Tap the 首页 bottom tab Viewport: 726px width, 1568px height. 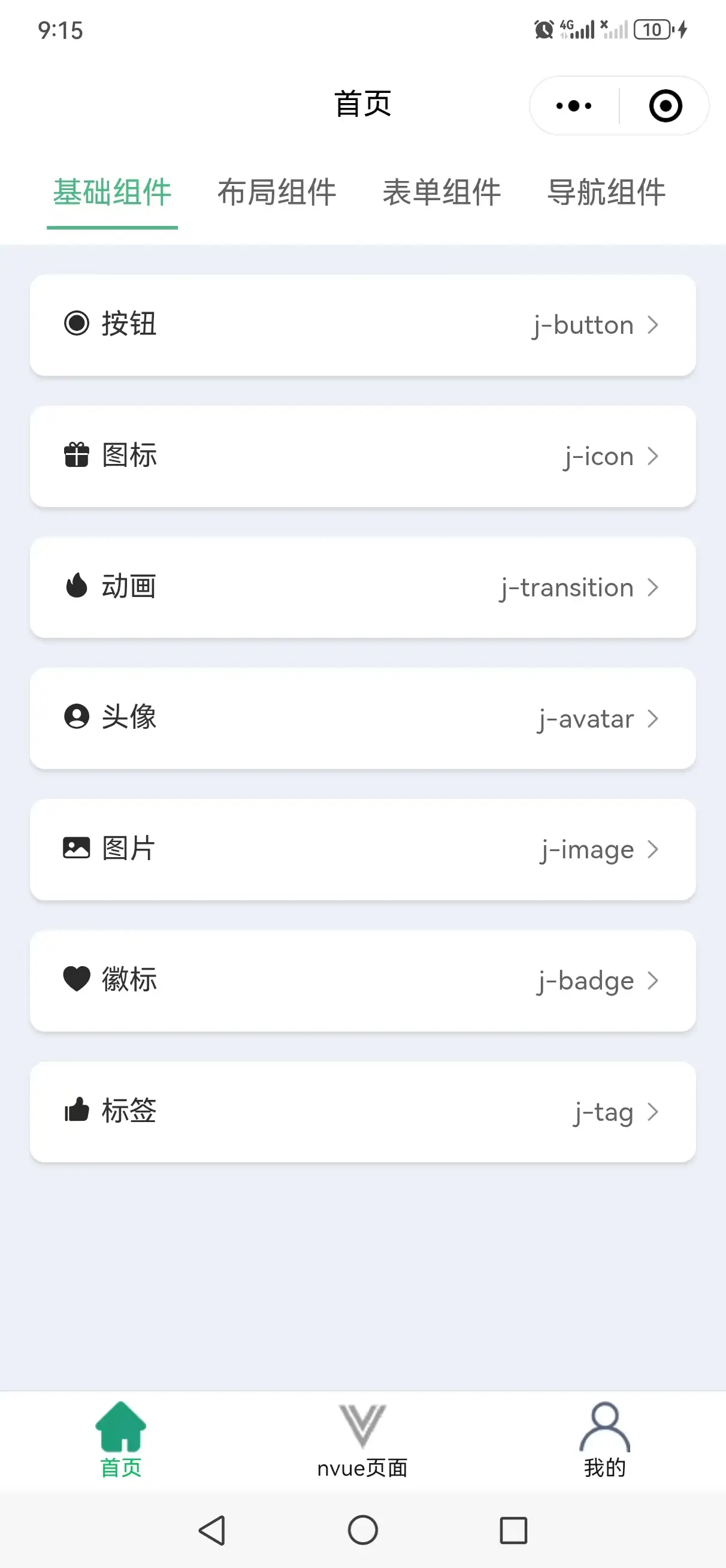point(121,1442)
